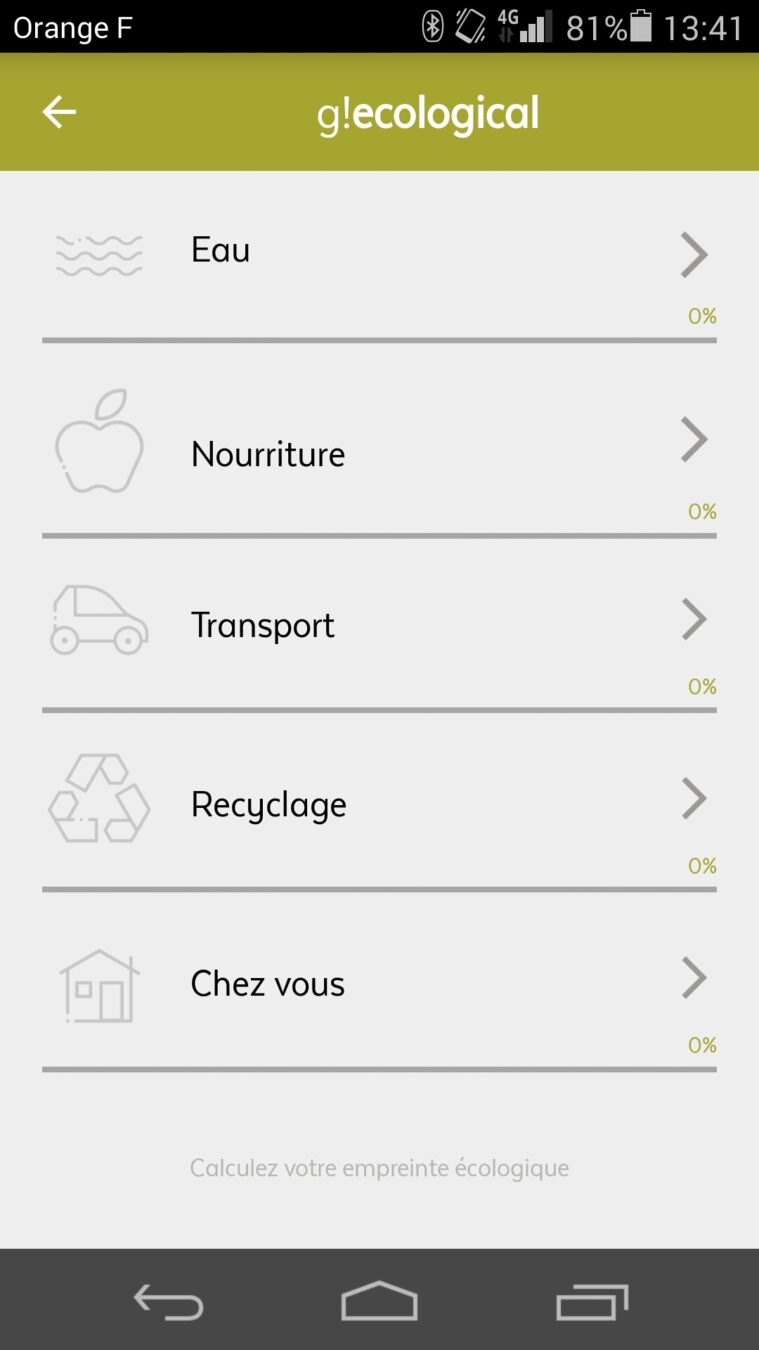
Task: Go back using the header arrow
Action: [59, 112]
